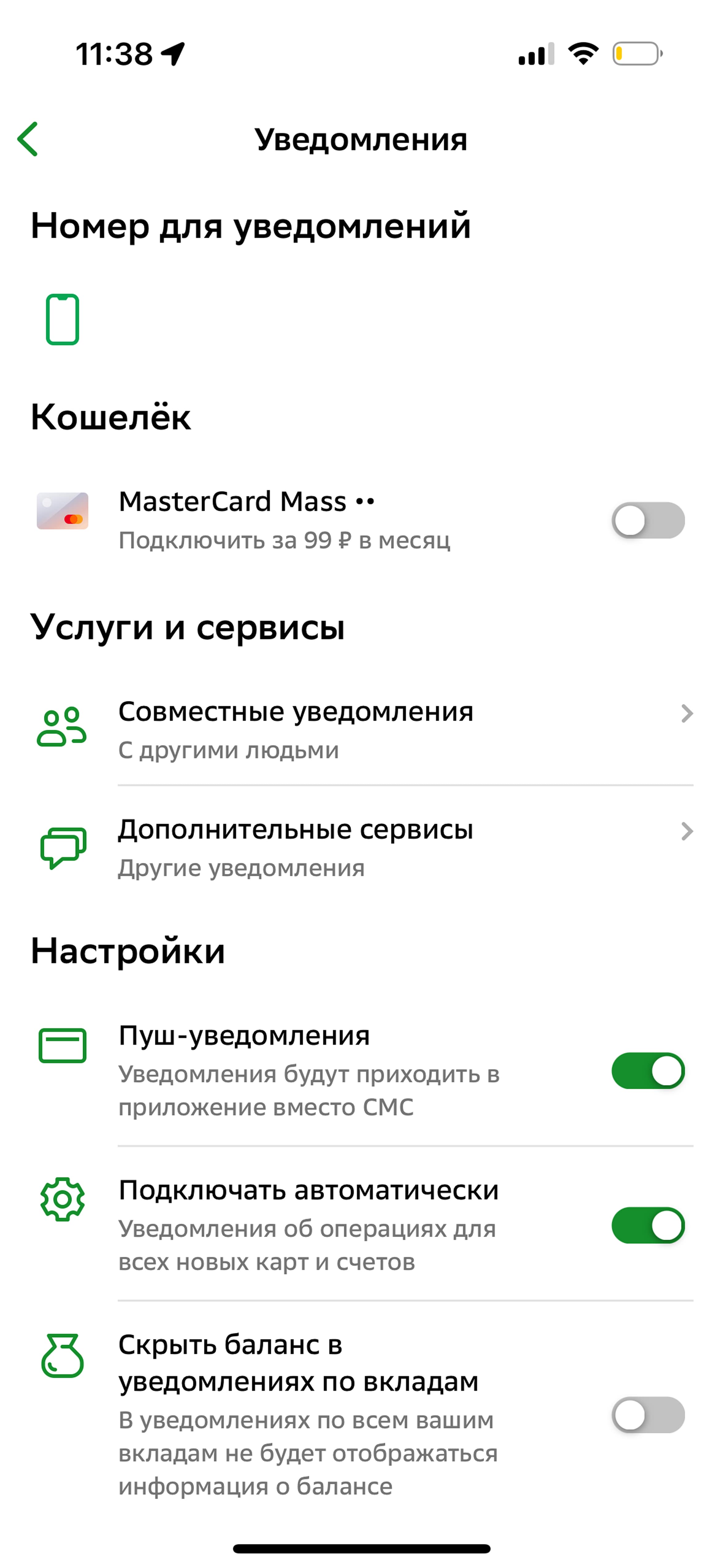Go back from Уведомления screen
The height and width of the screenshot is (1568, 723).
[x=28, y=139]
